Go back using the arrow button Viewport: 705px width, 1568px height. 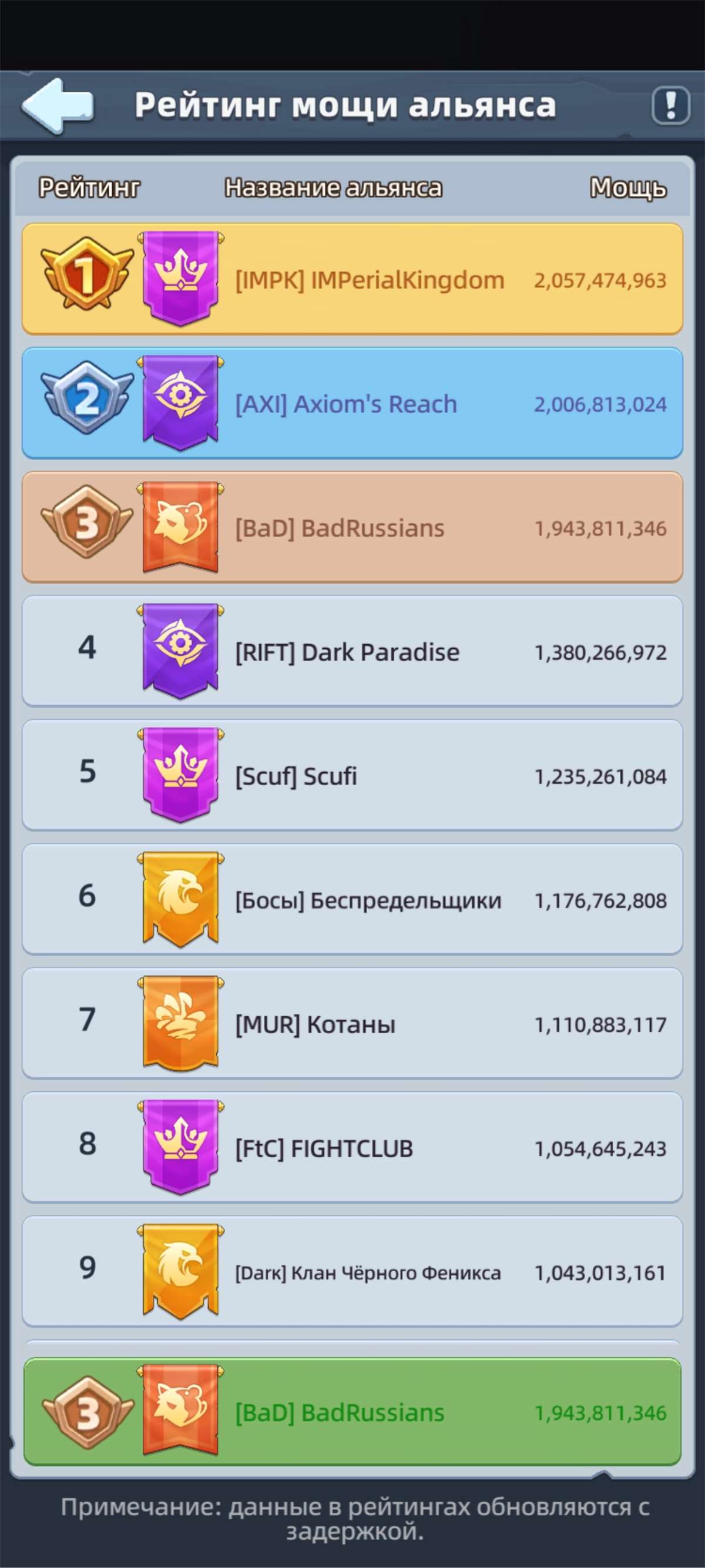coord(58,105)
